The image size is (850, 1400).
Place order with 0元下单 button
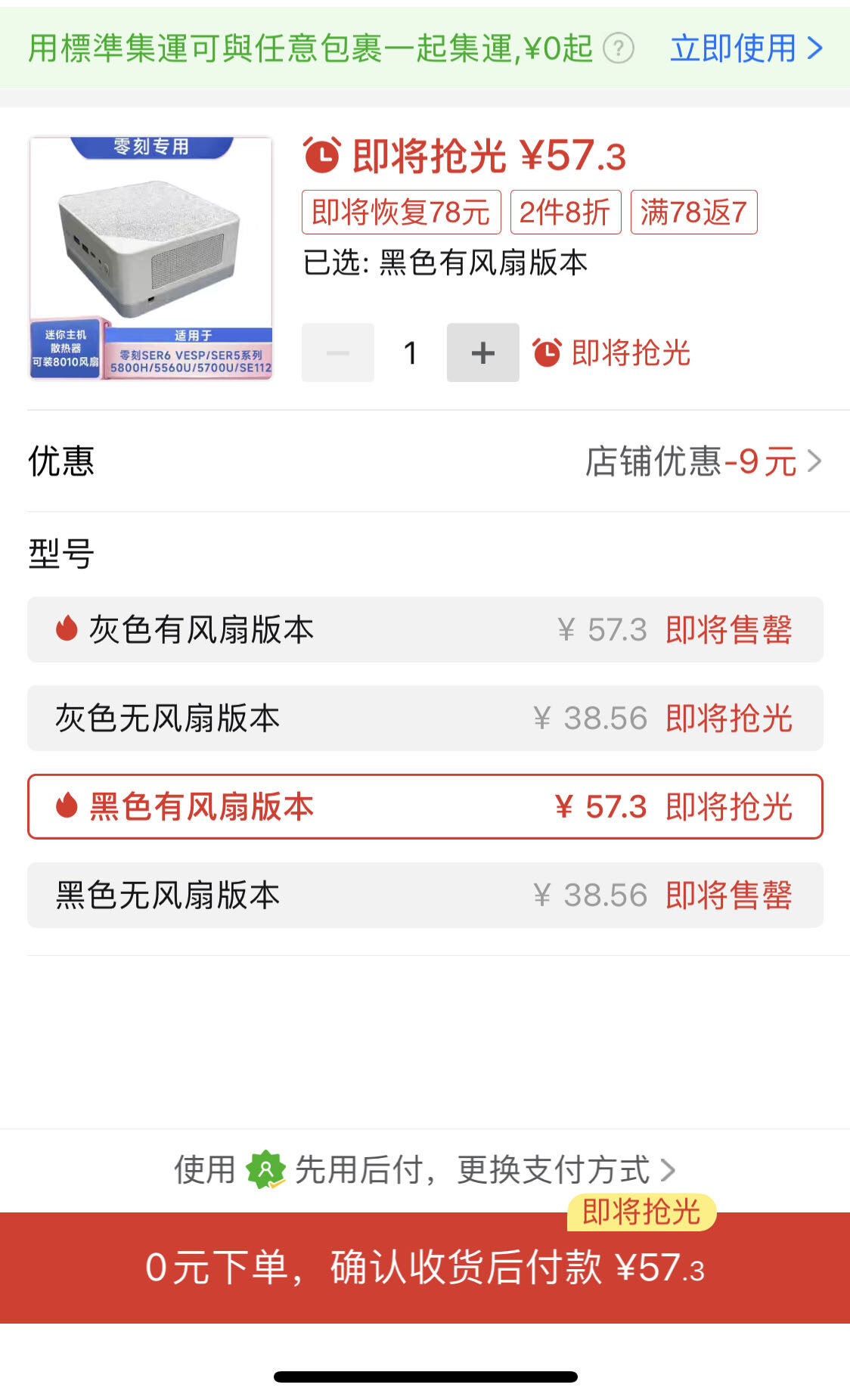pos(425,1268)
